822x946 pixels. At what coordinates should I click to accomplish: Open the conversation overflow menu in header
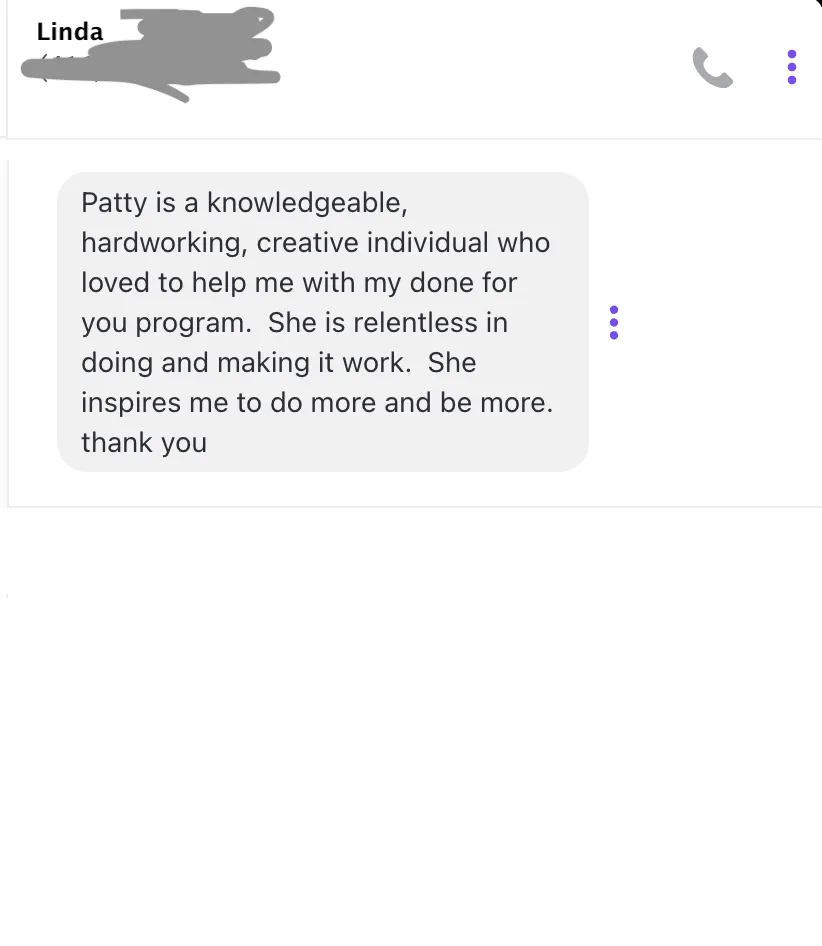pyautogui.click(x=792, y=67)
